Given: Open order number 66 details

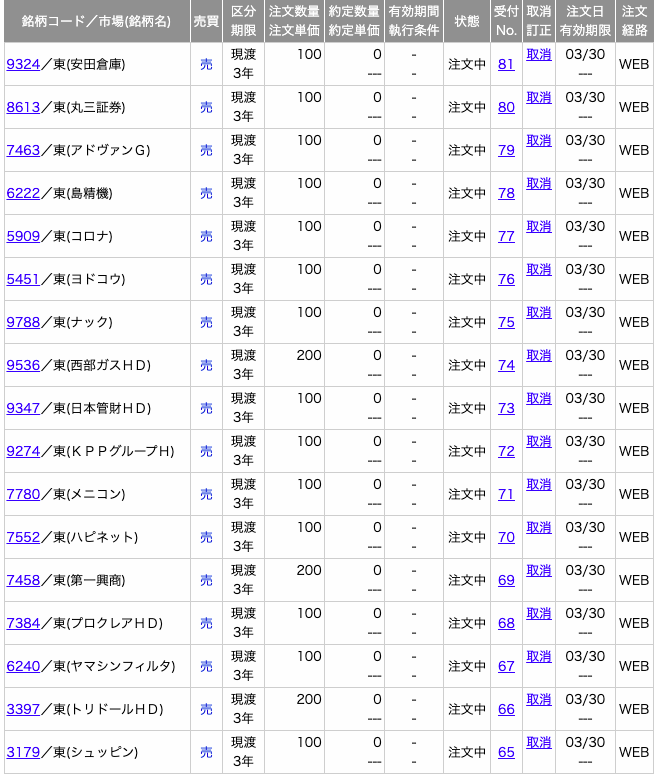Looking at the screenshot, I should click(x=506, y=709).
